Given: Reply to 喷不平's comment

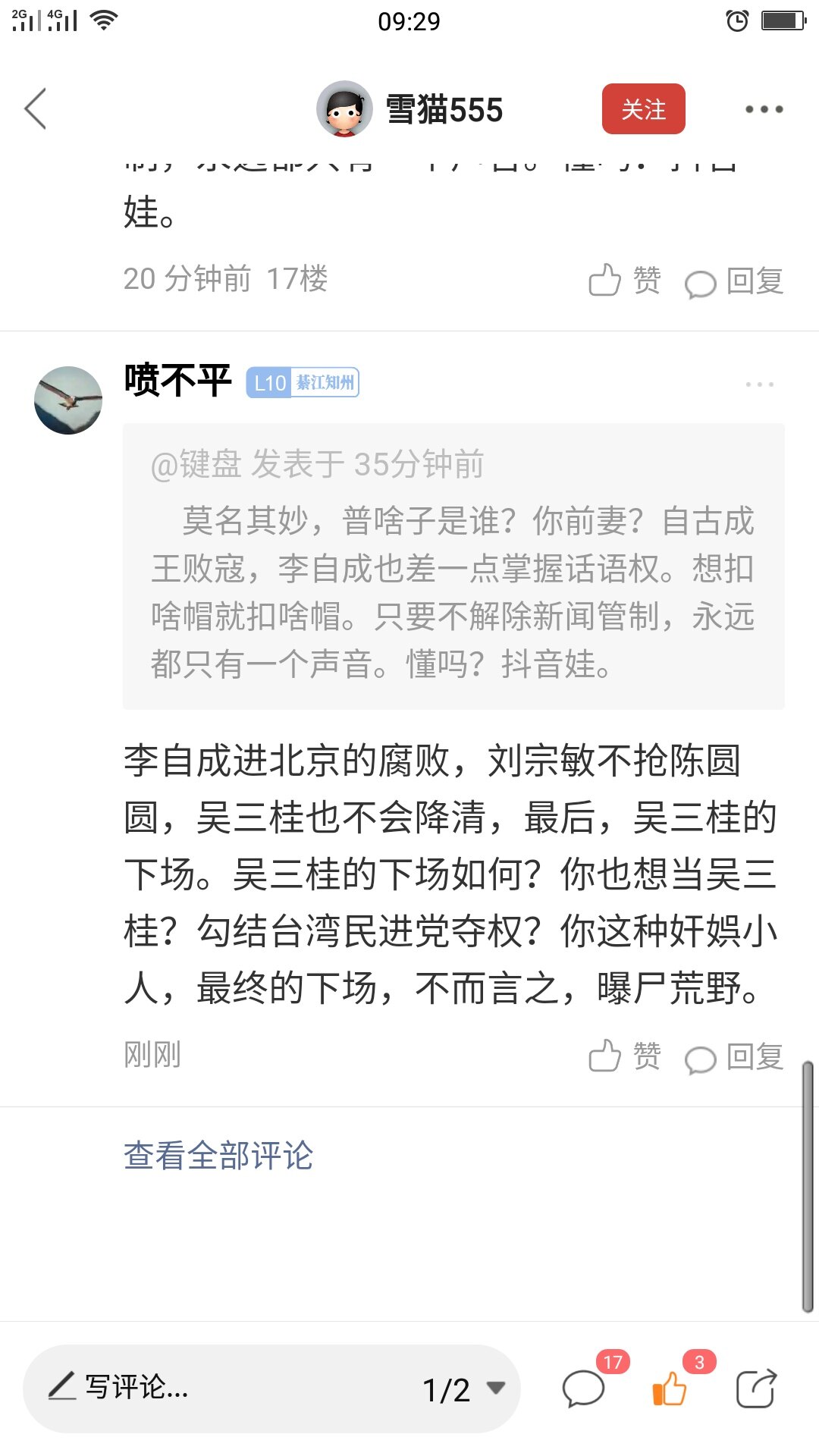Looking at the screenshot, I should click(734, 1057).
